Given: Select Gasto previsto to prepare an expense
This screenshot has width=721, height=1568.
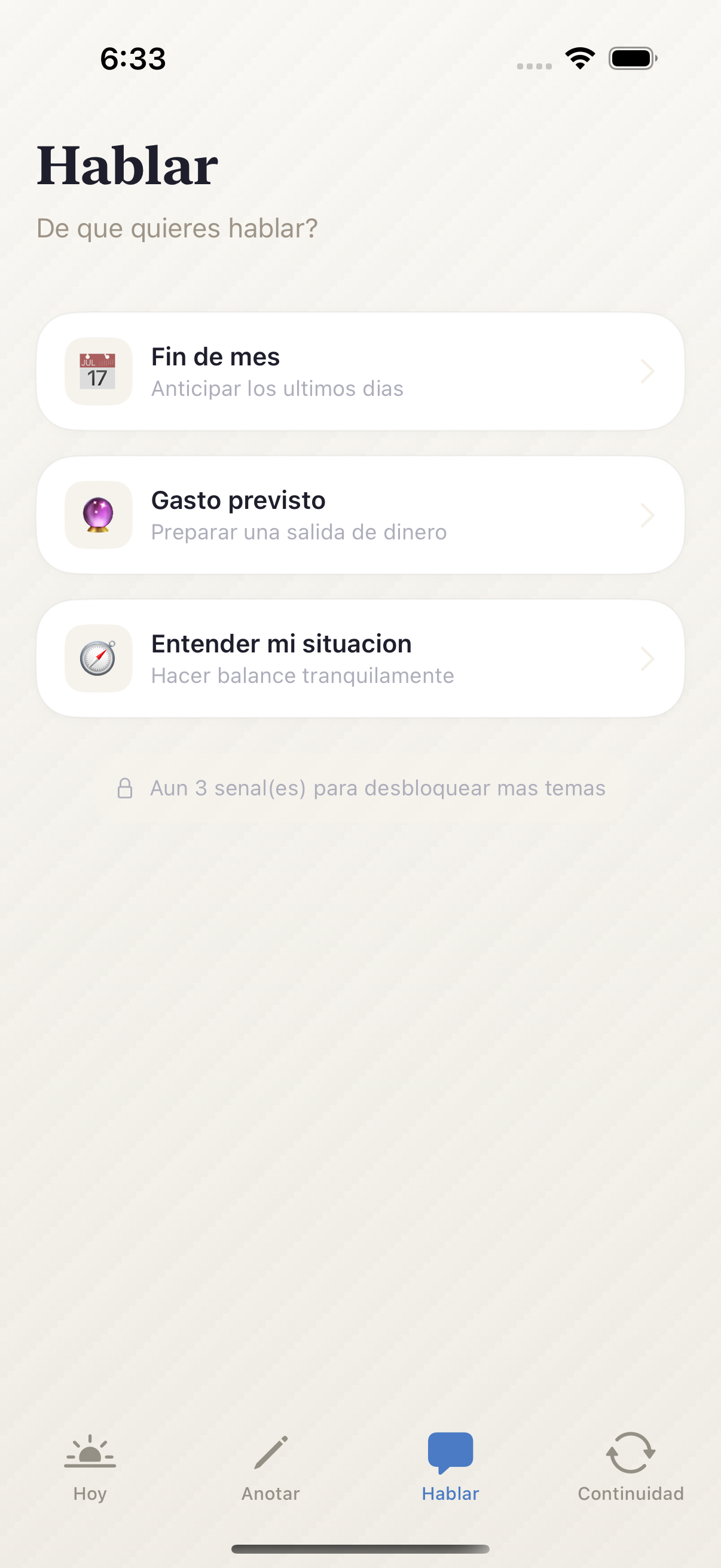Looking at the screenshot, I should 360,515.
